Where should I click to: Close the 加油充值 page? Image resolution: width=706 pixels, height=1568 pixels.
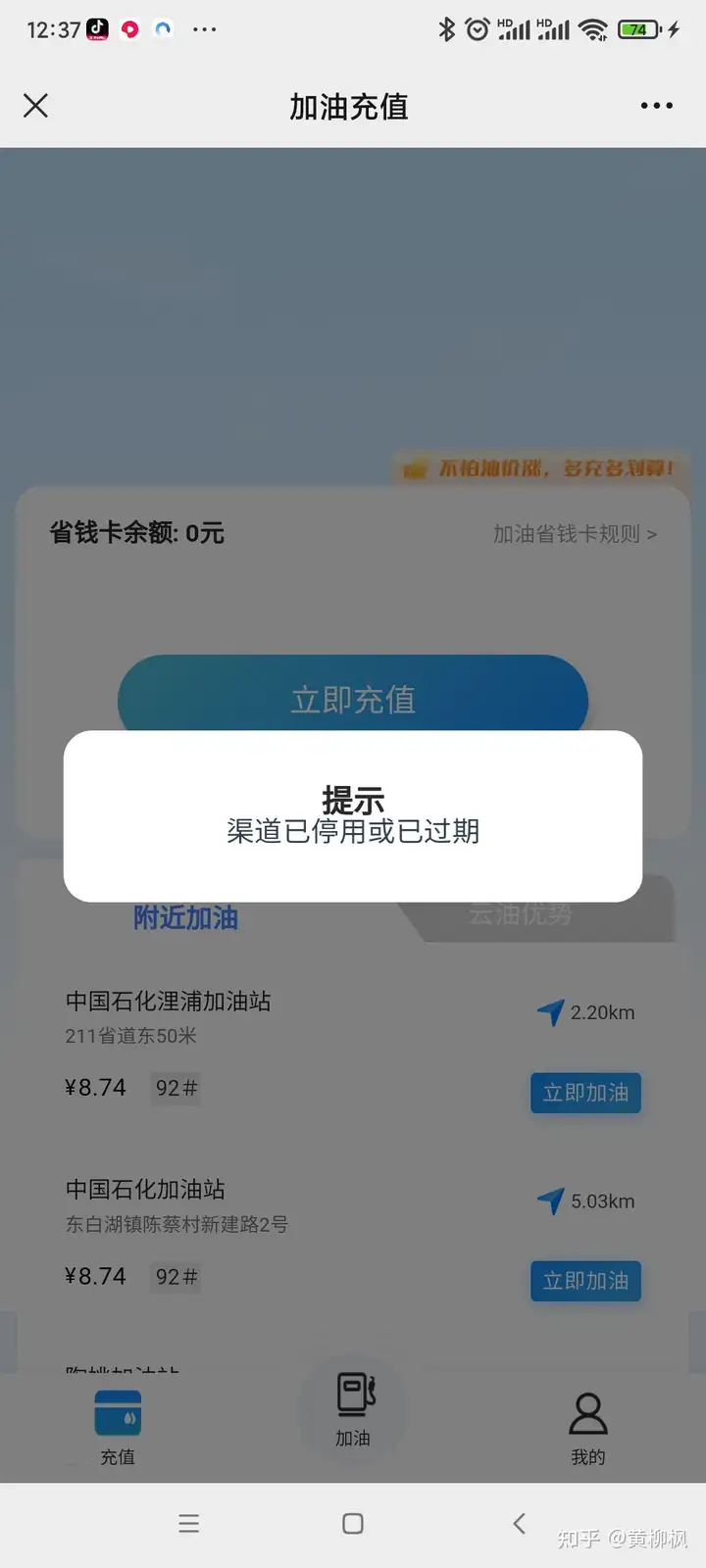(35, 106)
